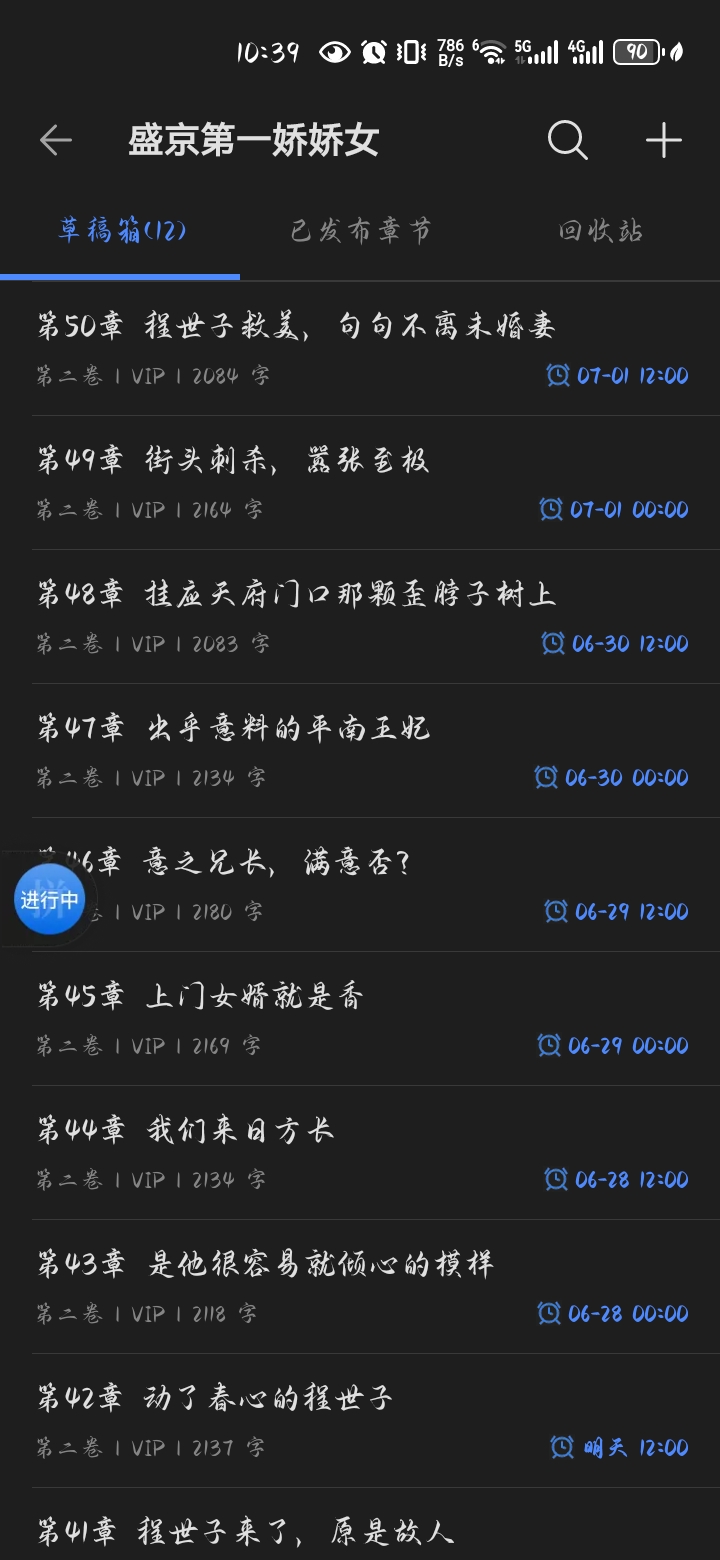720x1560 pixels.
Task: Open draft 第48章 挂应天府门口
Action: click(360, 617)
